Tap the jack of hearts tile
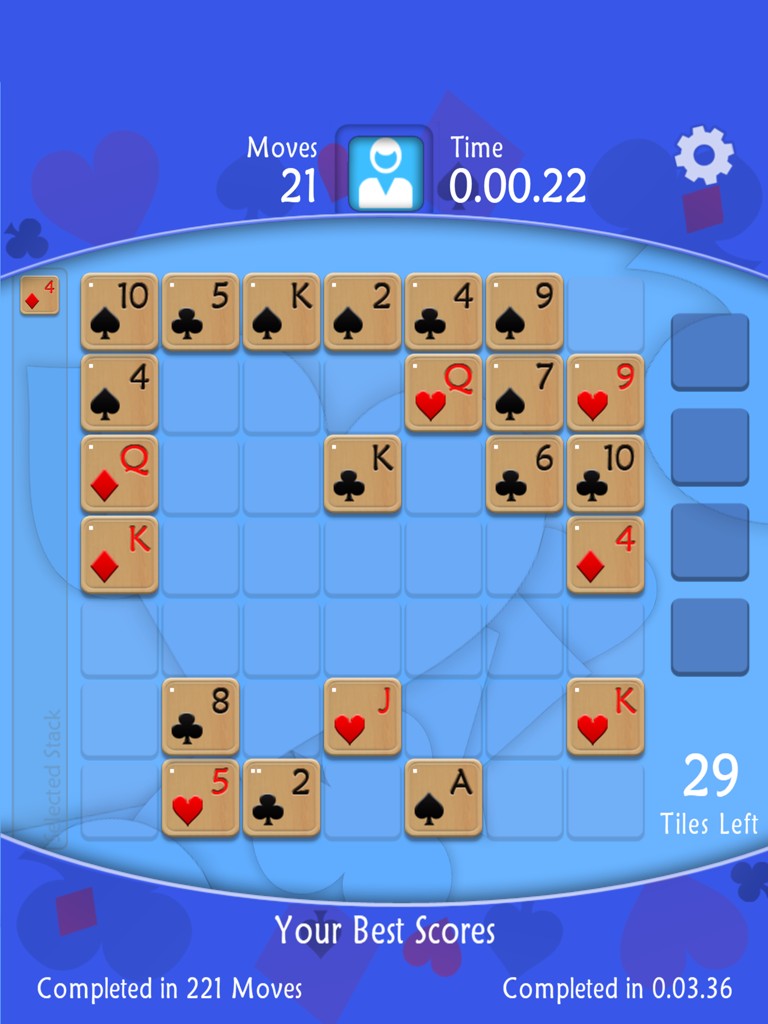This screenshot has width=768, height=1024. tap(363, 716)
